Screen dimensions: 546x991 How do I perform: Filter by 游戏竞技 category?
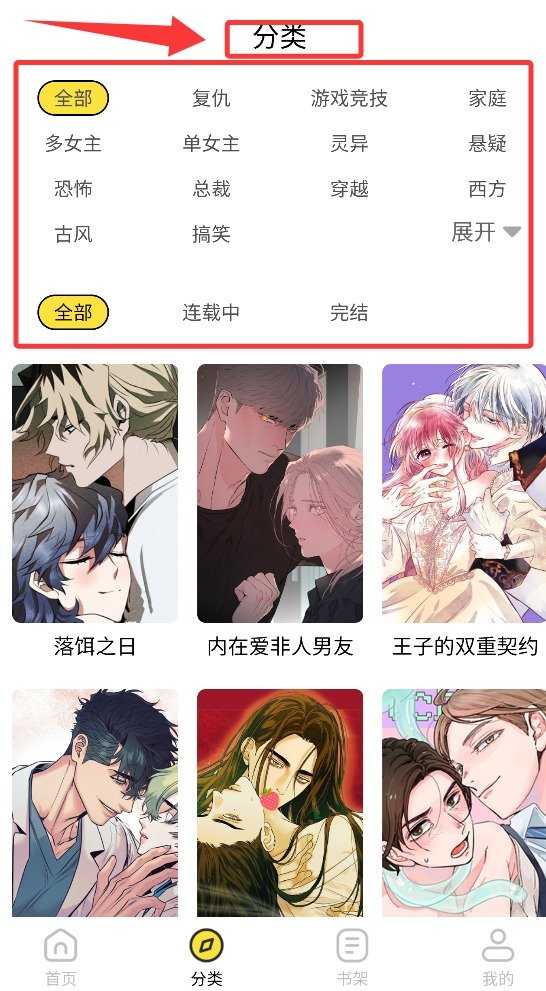(x=349, y=99)
